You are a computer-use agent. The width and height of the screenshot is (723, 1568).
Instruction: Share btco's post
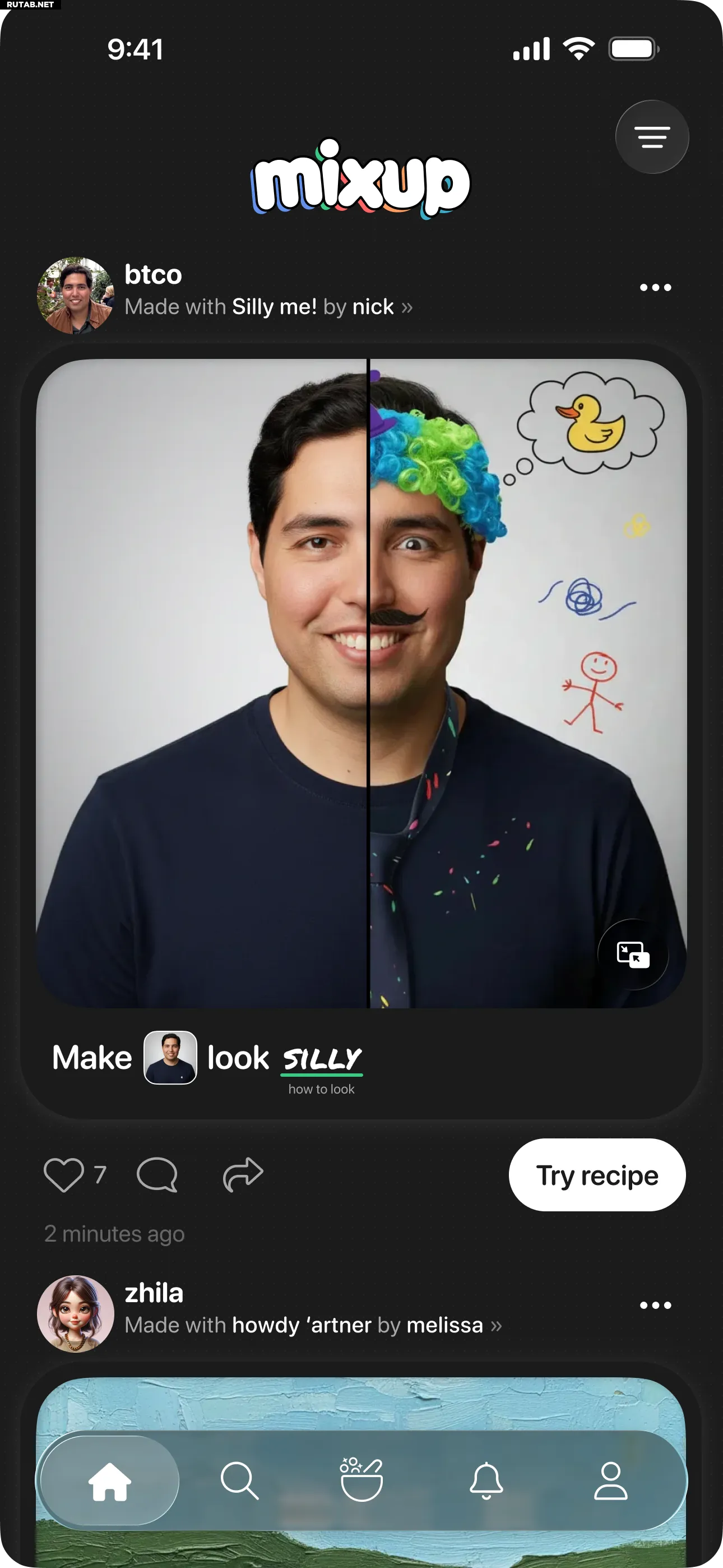click(x=243, y=1174)
